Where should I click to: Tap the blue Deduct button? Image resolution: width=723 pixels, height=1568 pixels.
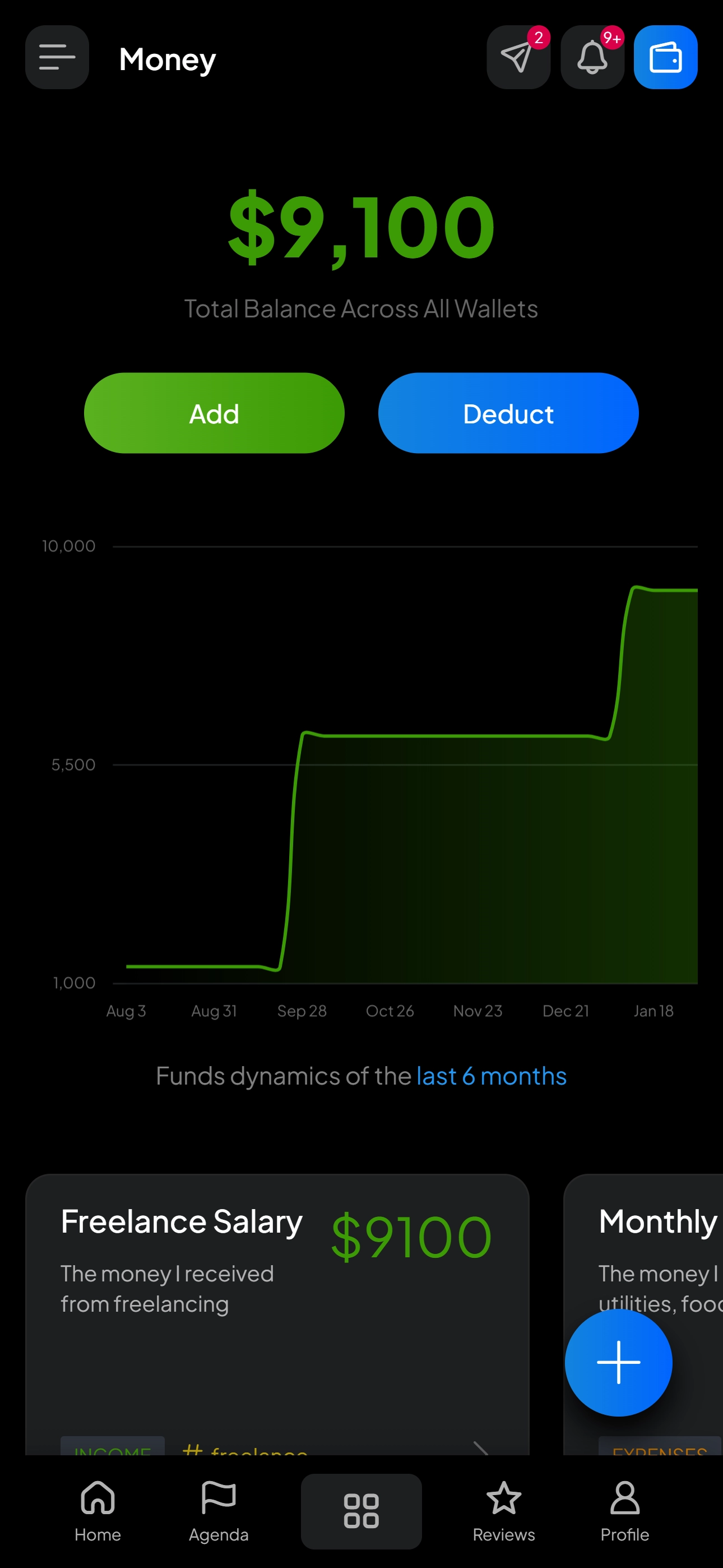click(508, 413)
